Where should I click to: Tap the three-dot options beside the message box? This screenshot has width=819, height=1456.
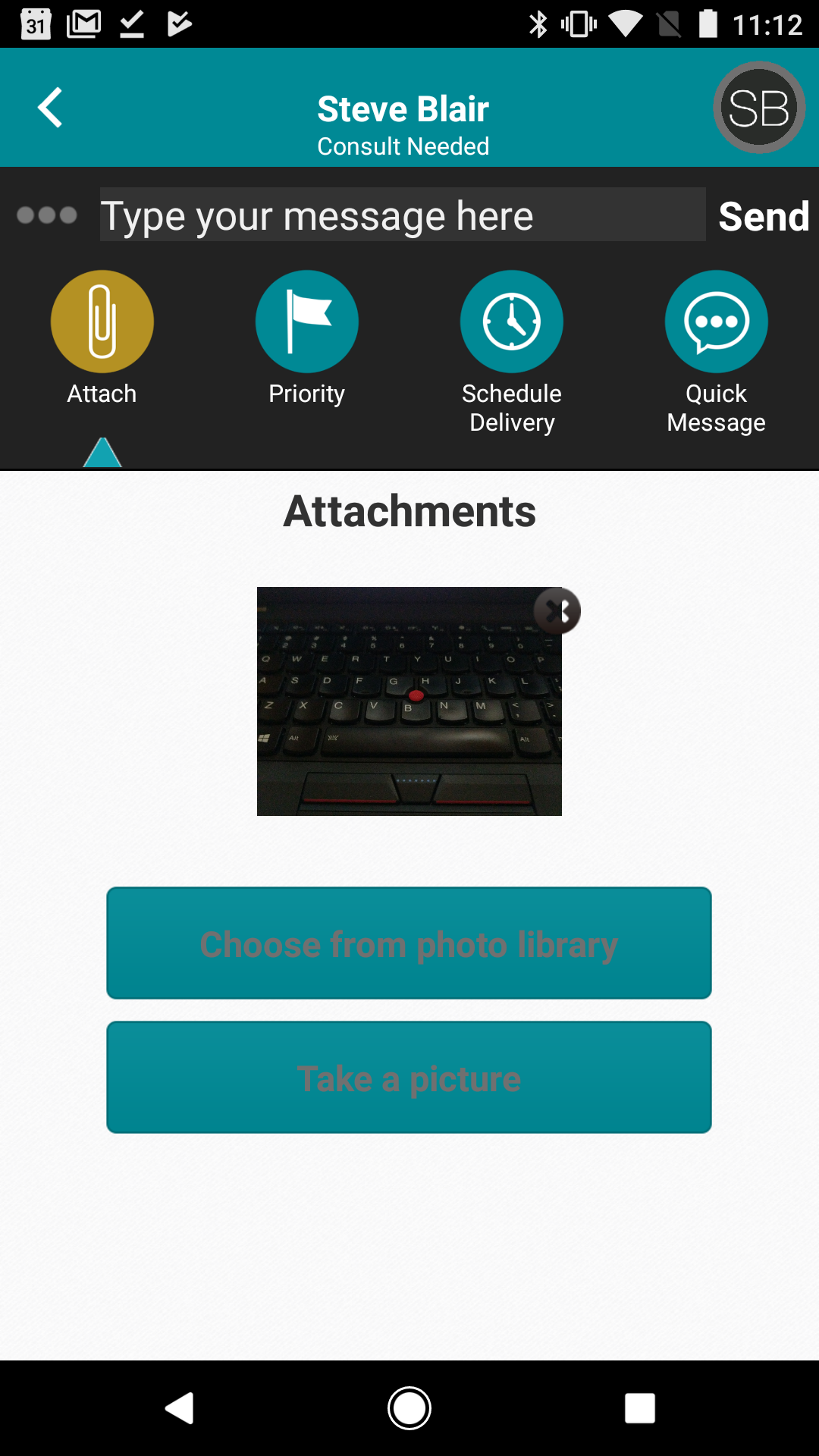coord(47,215)
